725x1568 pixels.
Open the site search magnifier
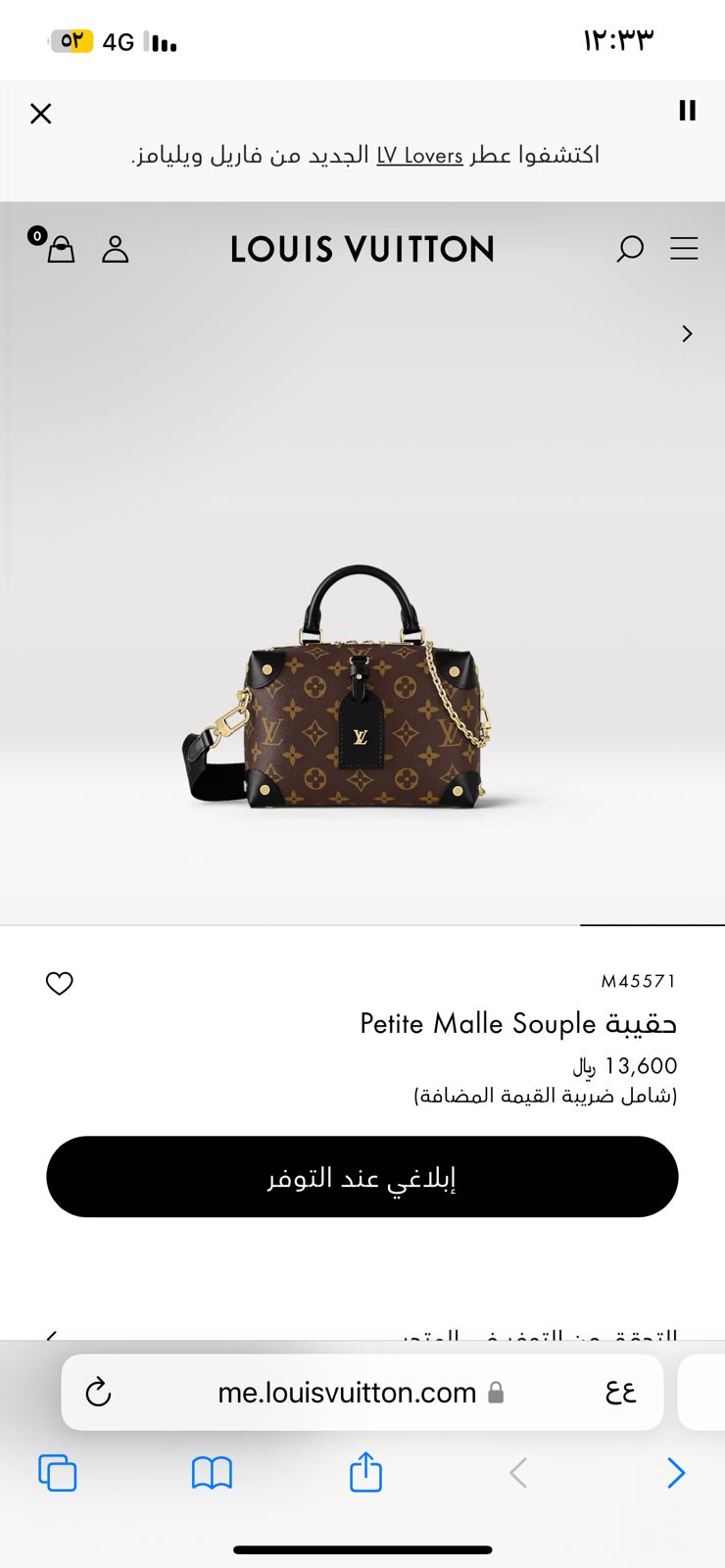pyautogui.click(x=629, y=249)
